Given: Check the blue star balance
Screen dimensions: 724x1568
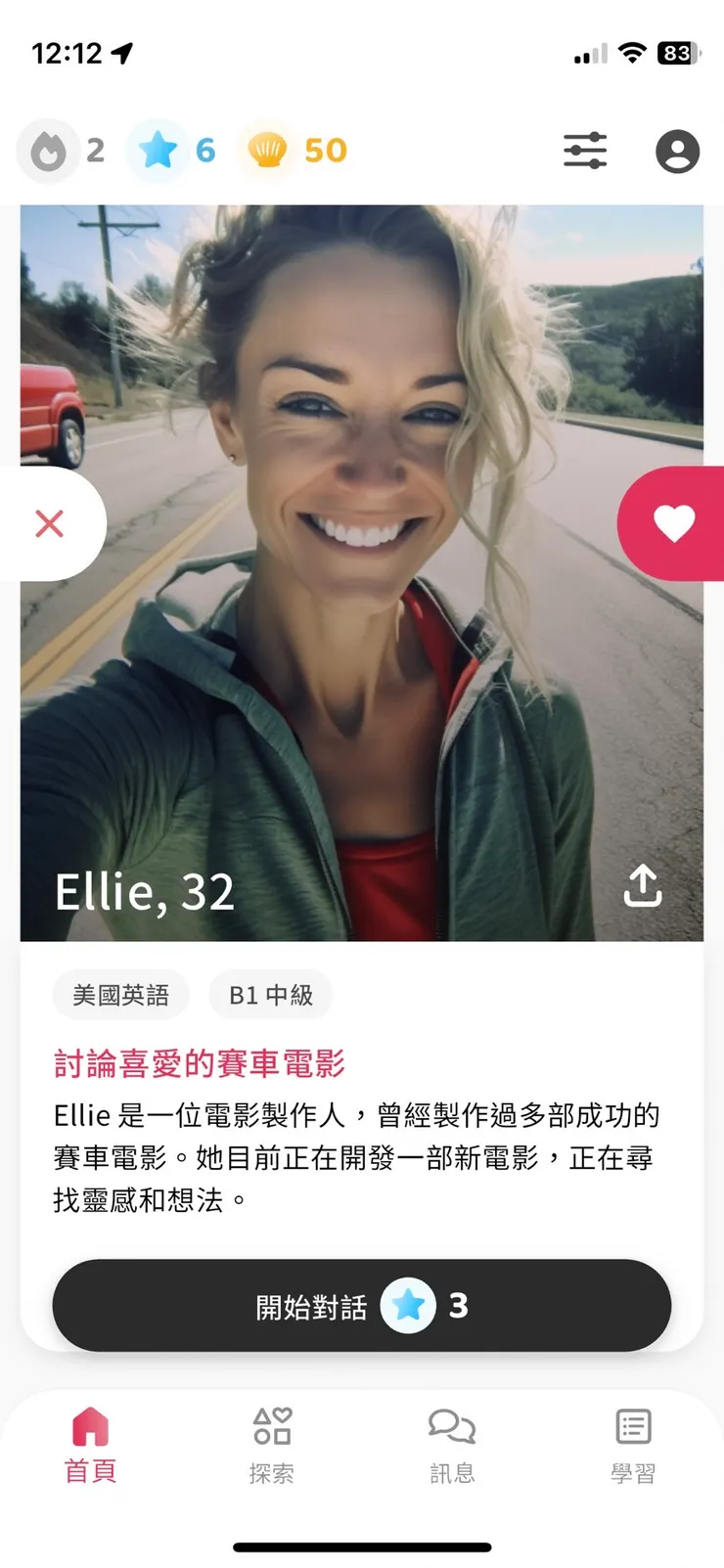Looking at the screenshot, I should tap(174, 151).
